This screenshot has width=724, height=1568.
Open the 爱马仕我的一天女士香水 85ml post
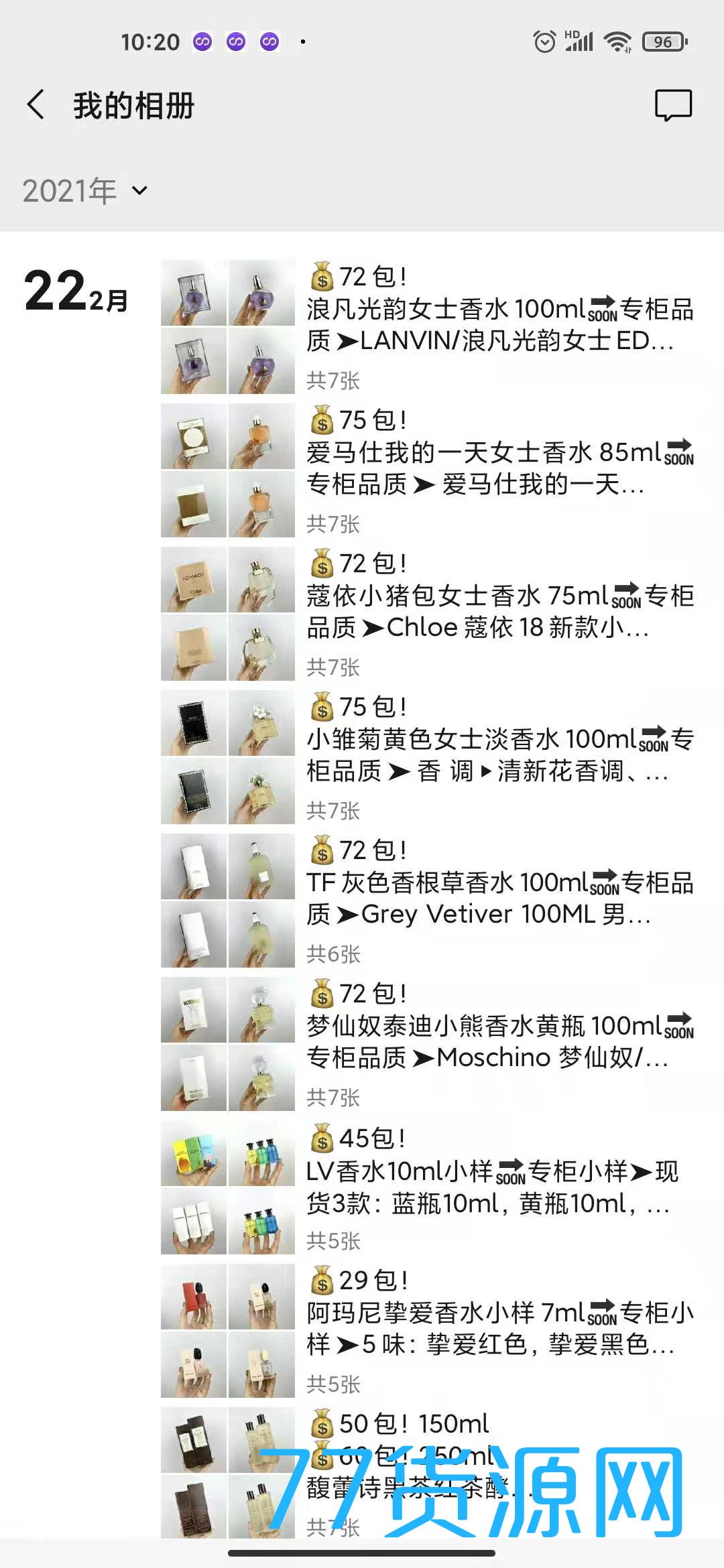[x=499, y=468]
